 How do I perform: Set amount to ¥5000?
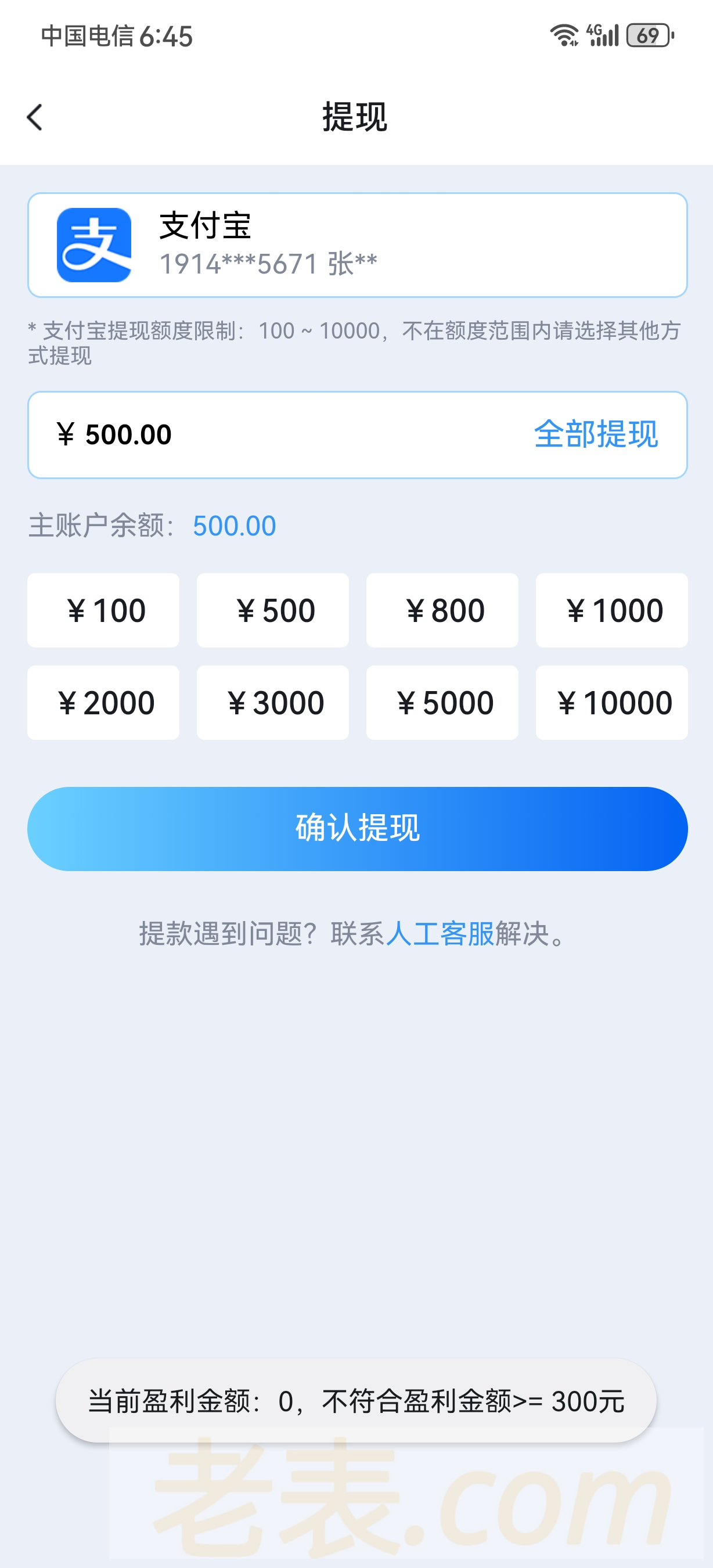click(442, 703)
